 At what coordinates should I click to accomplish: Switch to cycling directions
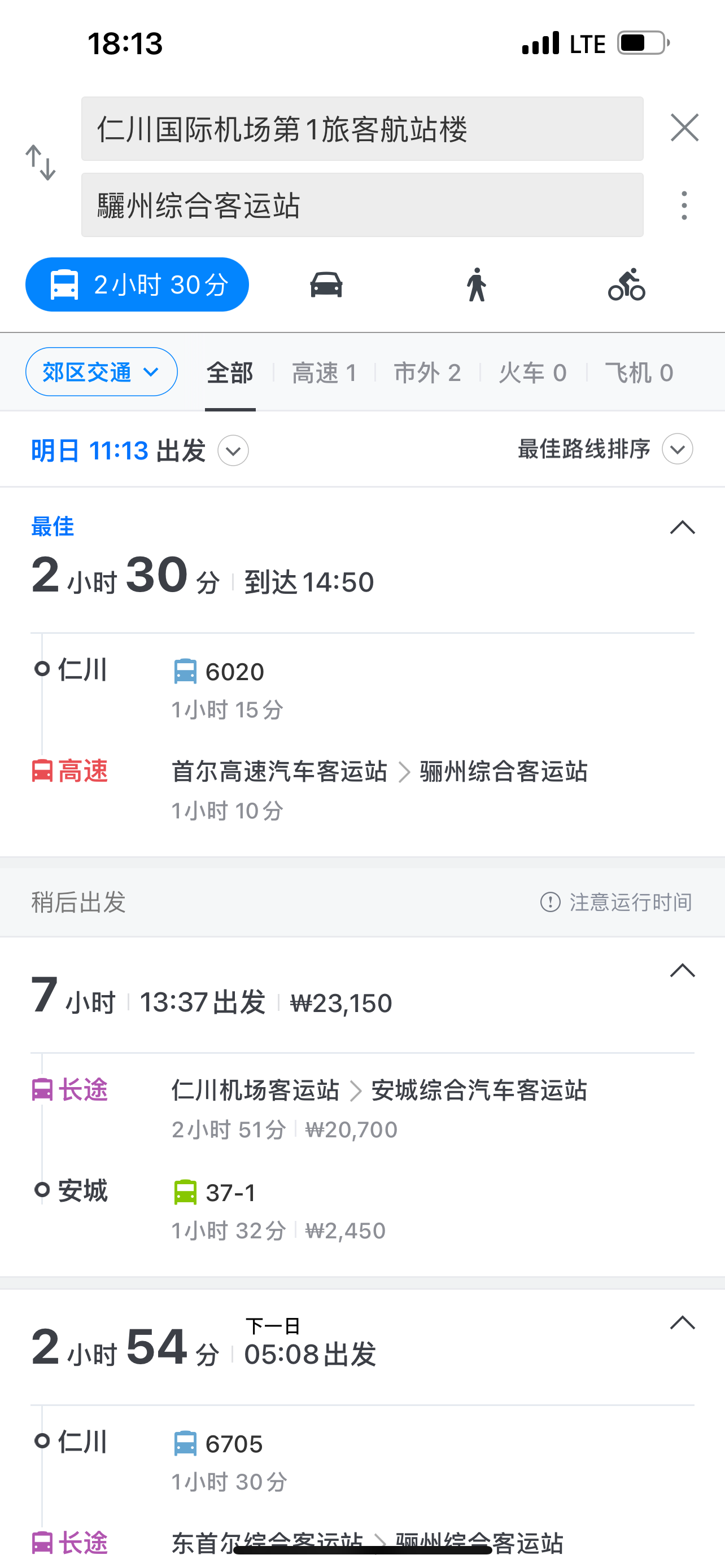point(626,284)
